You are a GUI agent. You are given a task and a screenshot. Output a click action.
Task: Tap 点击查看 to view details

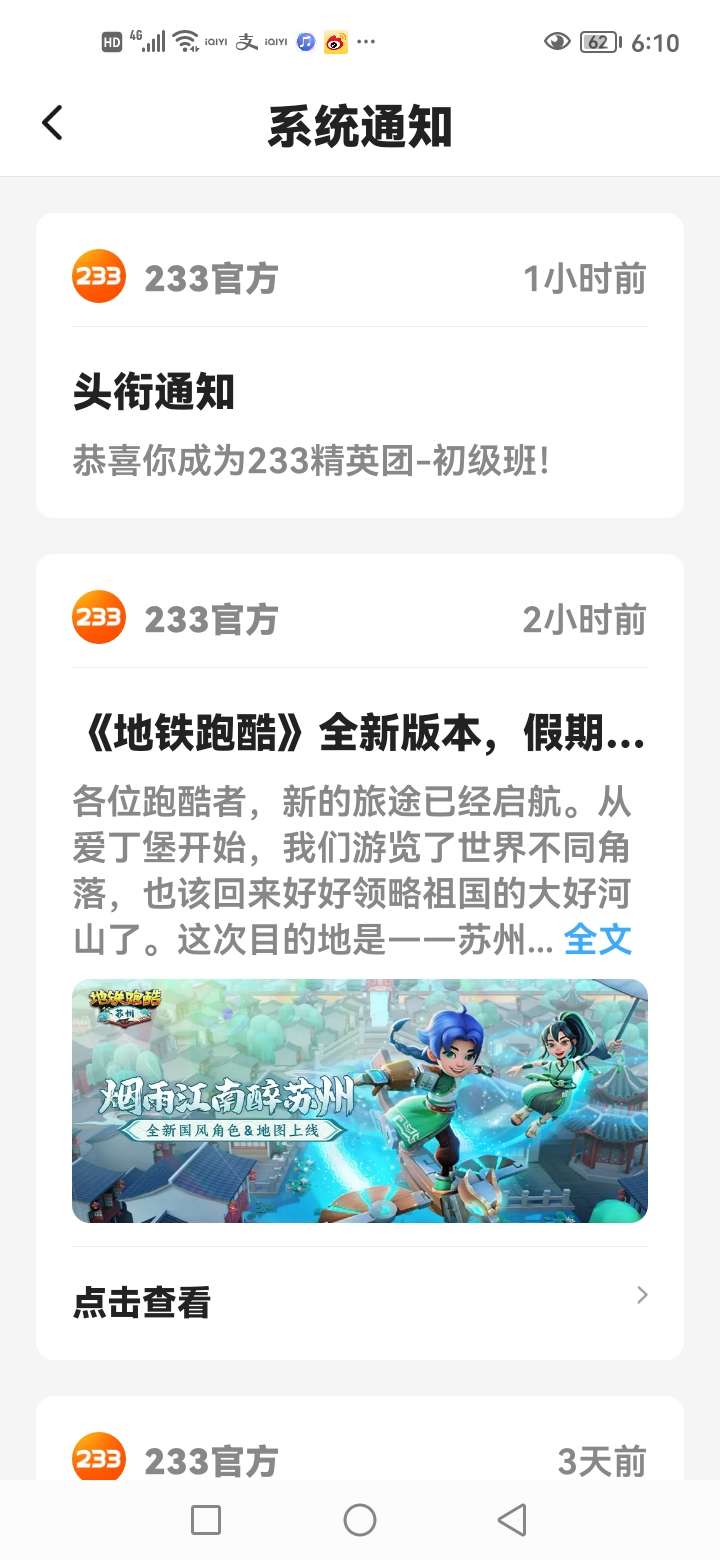tap(359, 1302)
